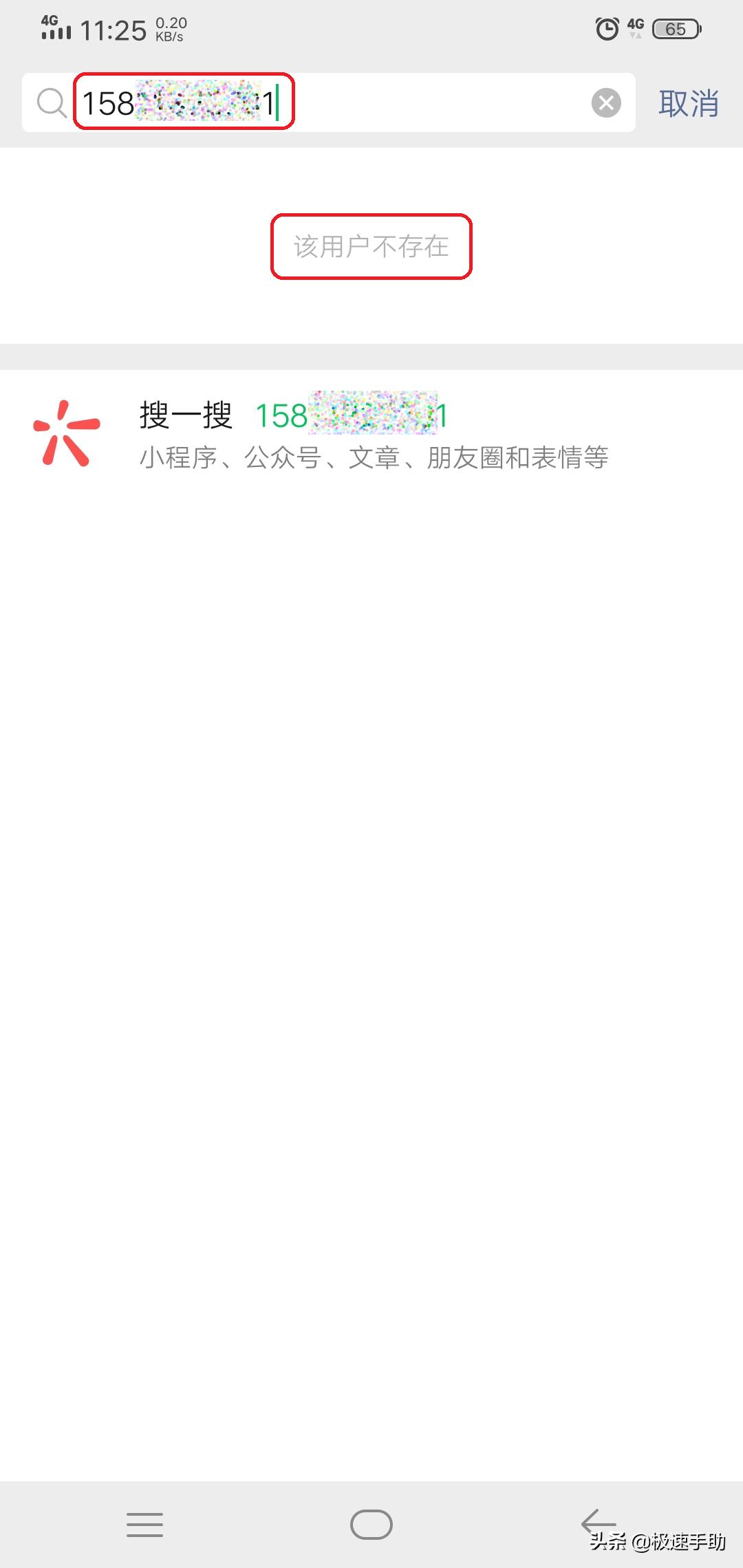Tap the 取消 cancel button
743x1568 pixels.
[688, 103]
